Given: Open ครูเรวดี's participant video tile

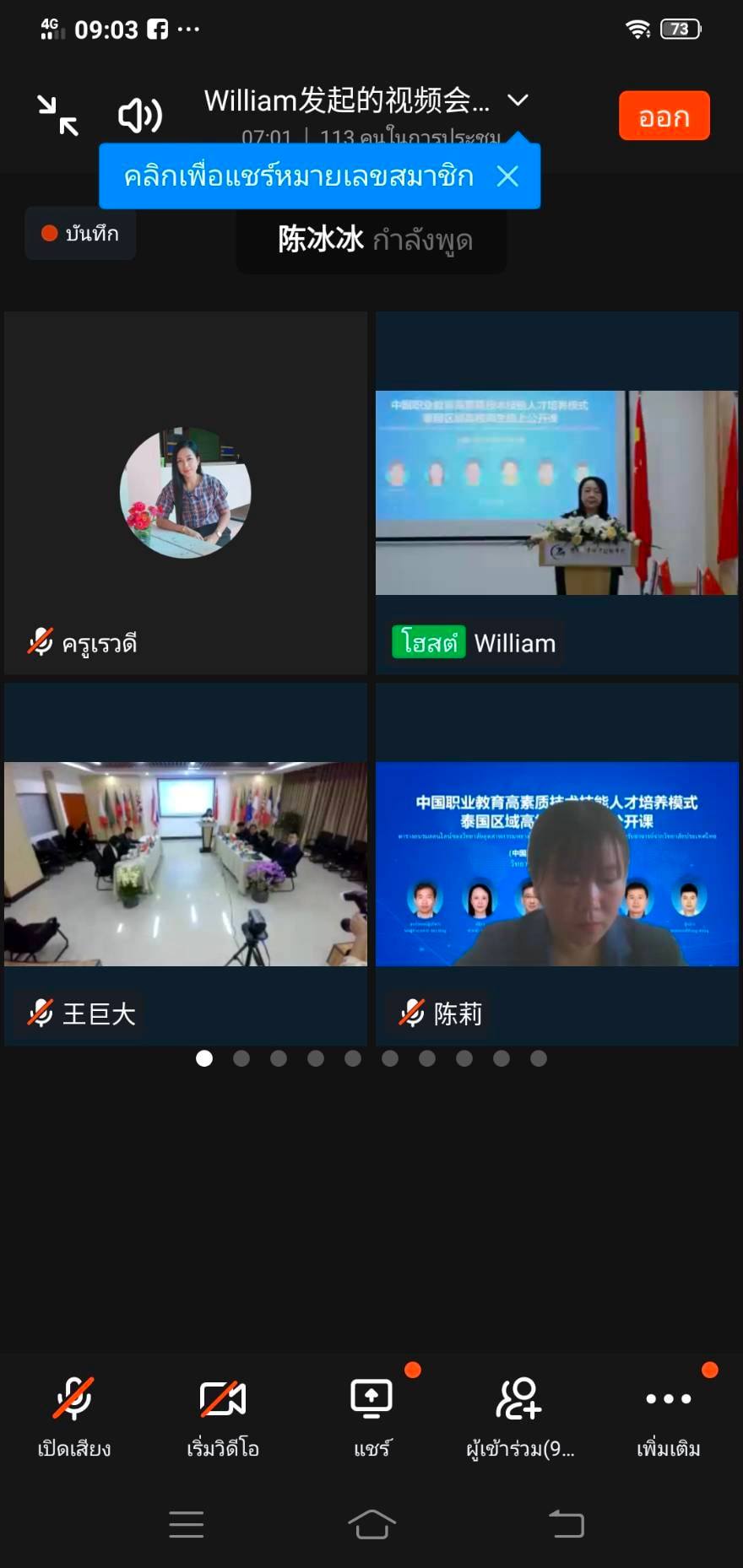Looking at the screenshot, I should [186, 493].
